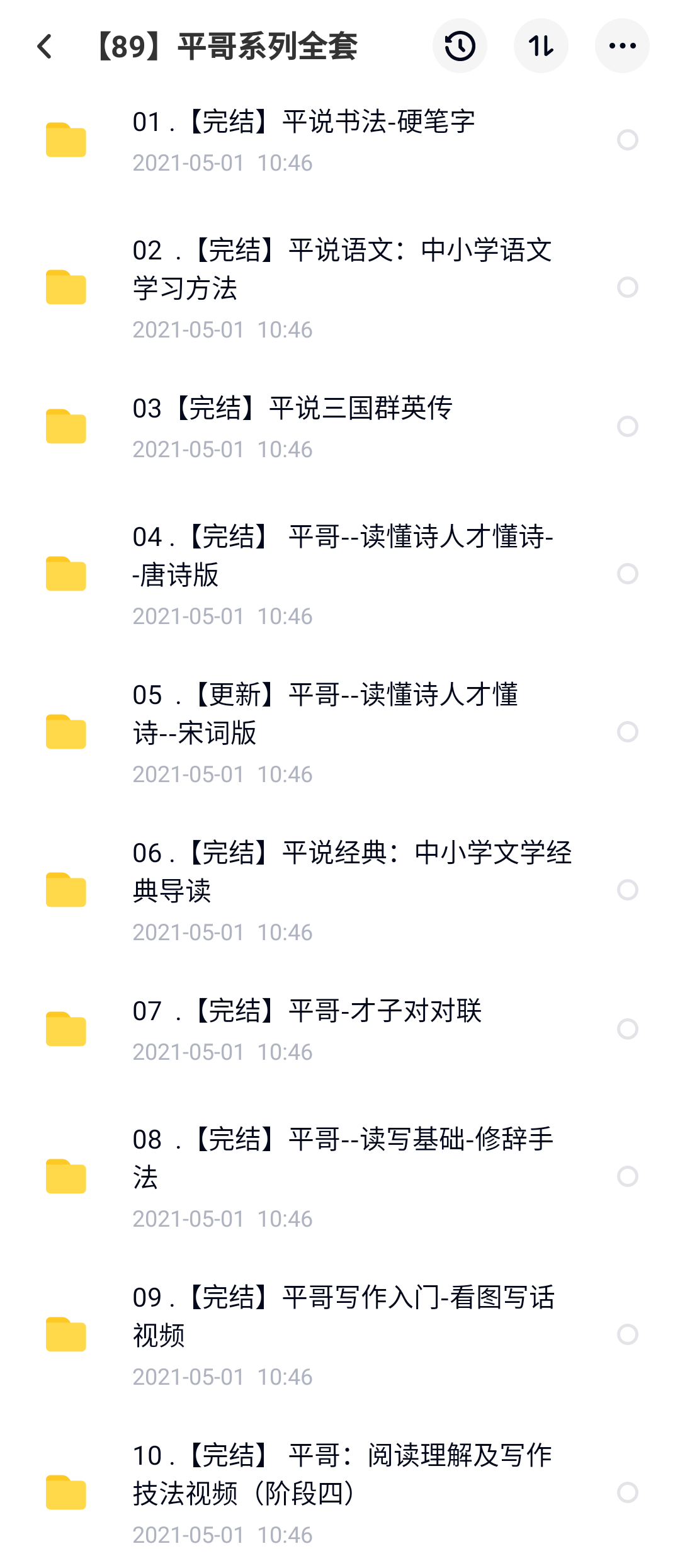
Task: Select folder 09 看图写话视频 via its circle
Action: (628, 1334)
